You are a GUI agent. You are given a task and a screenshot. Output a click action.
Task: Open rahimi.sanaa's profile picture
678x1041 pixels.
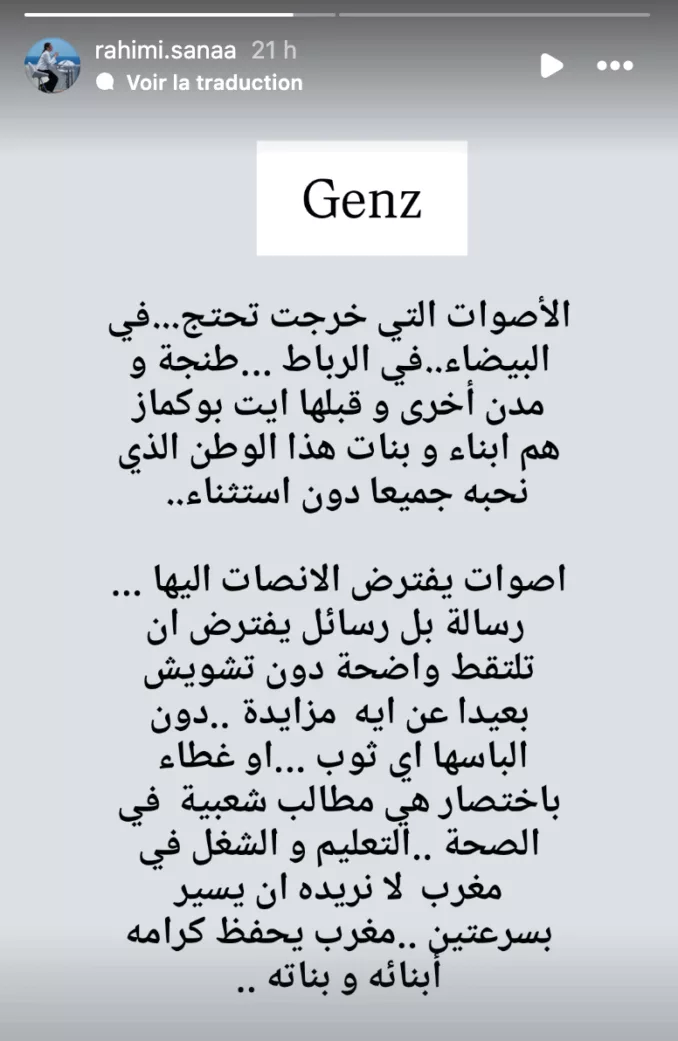pos(52,66)
